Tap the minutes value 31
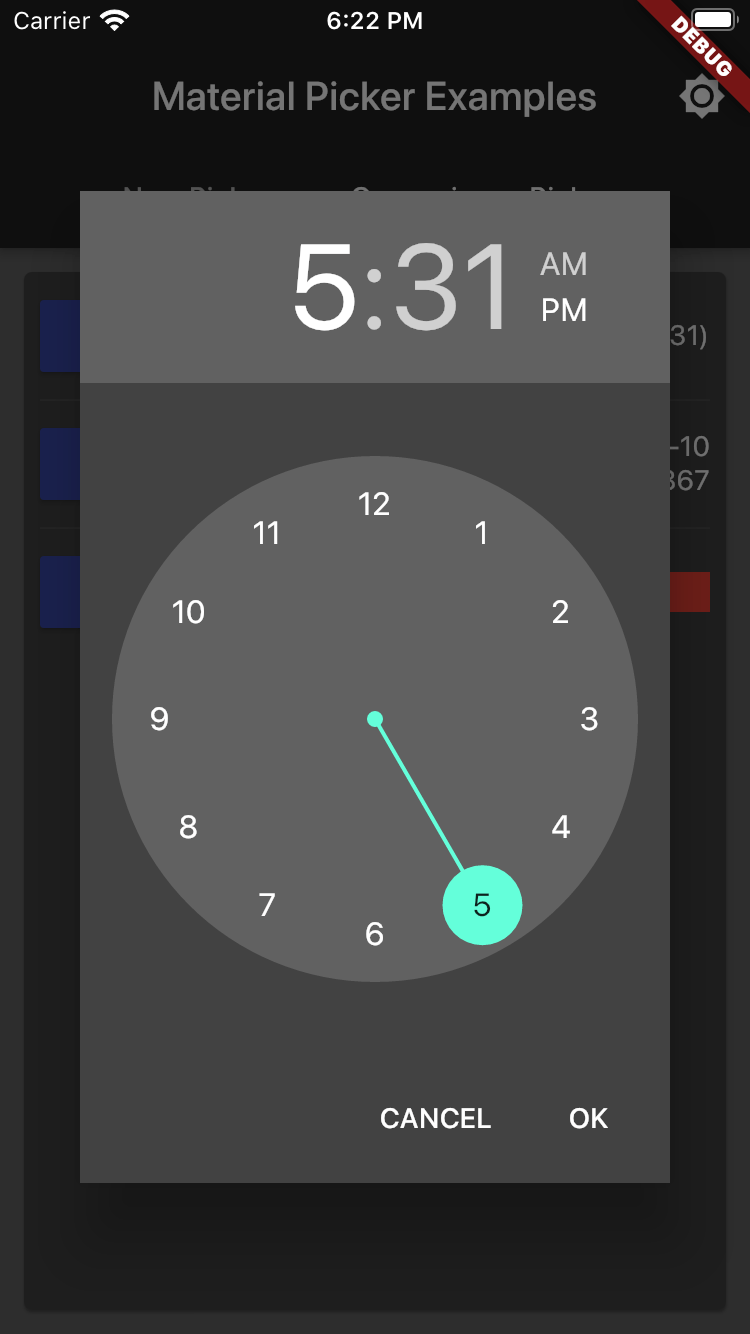 (x=453, y=287)
